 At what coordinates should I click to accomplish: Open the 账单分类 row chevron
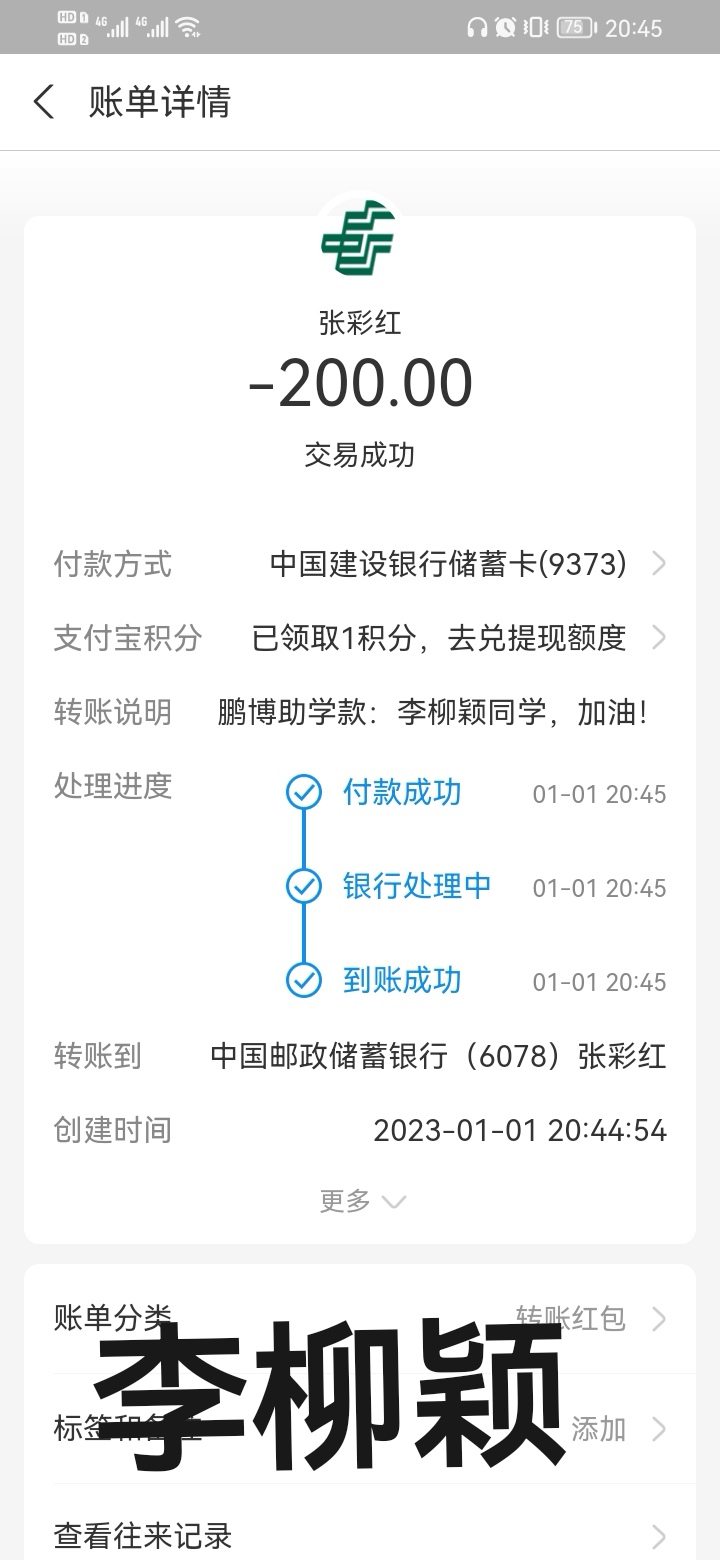click(659, 1318)
